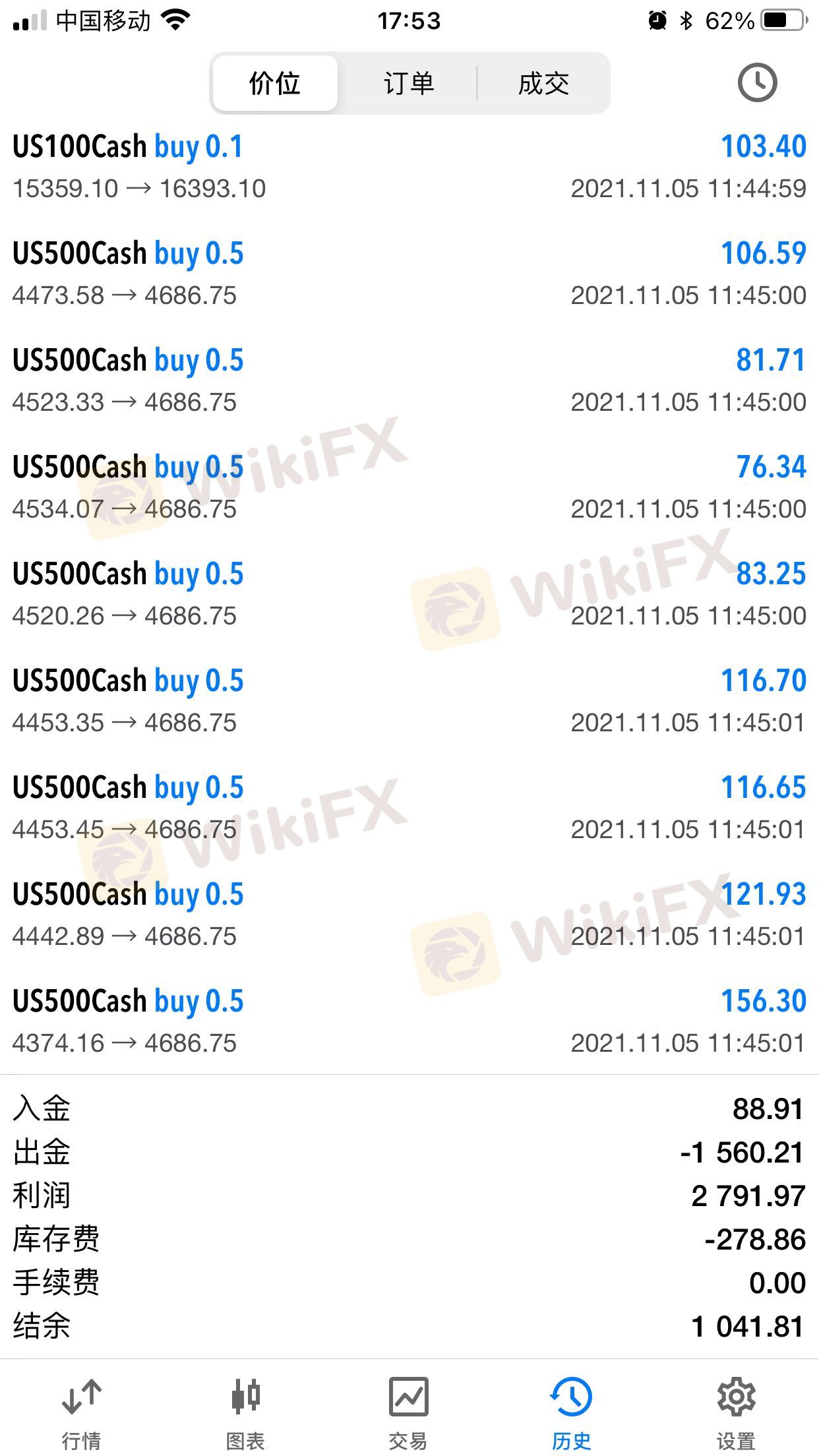Expand the US500Cash position with profit 156.30

tap(409, 1021)
